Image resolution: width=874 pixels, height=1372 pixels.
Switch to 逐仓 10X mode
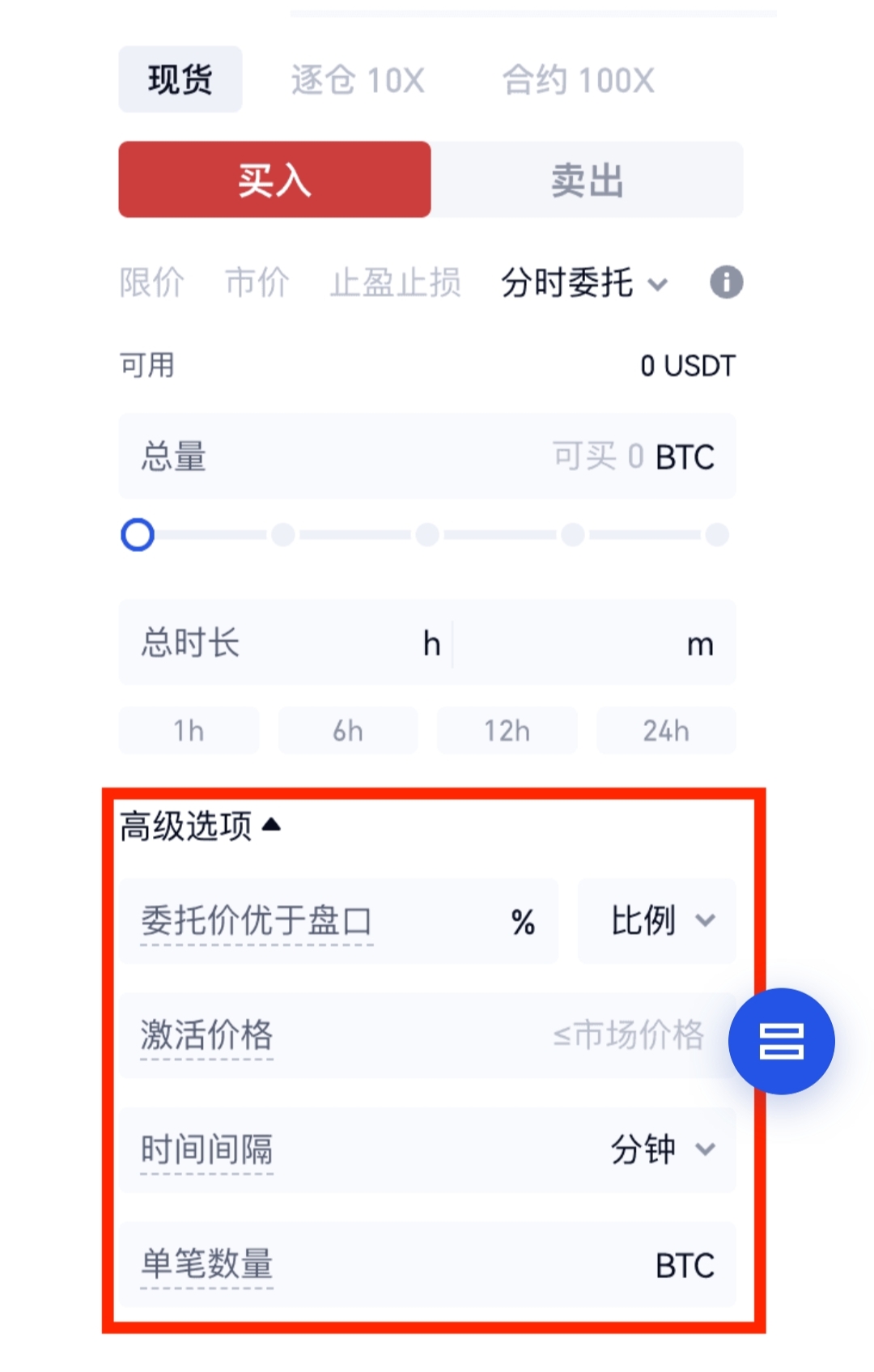click(x=359, y=79)
